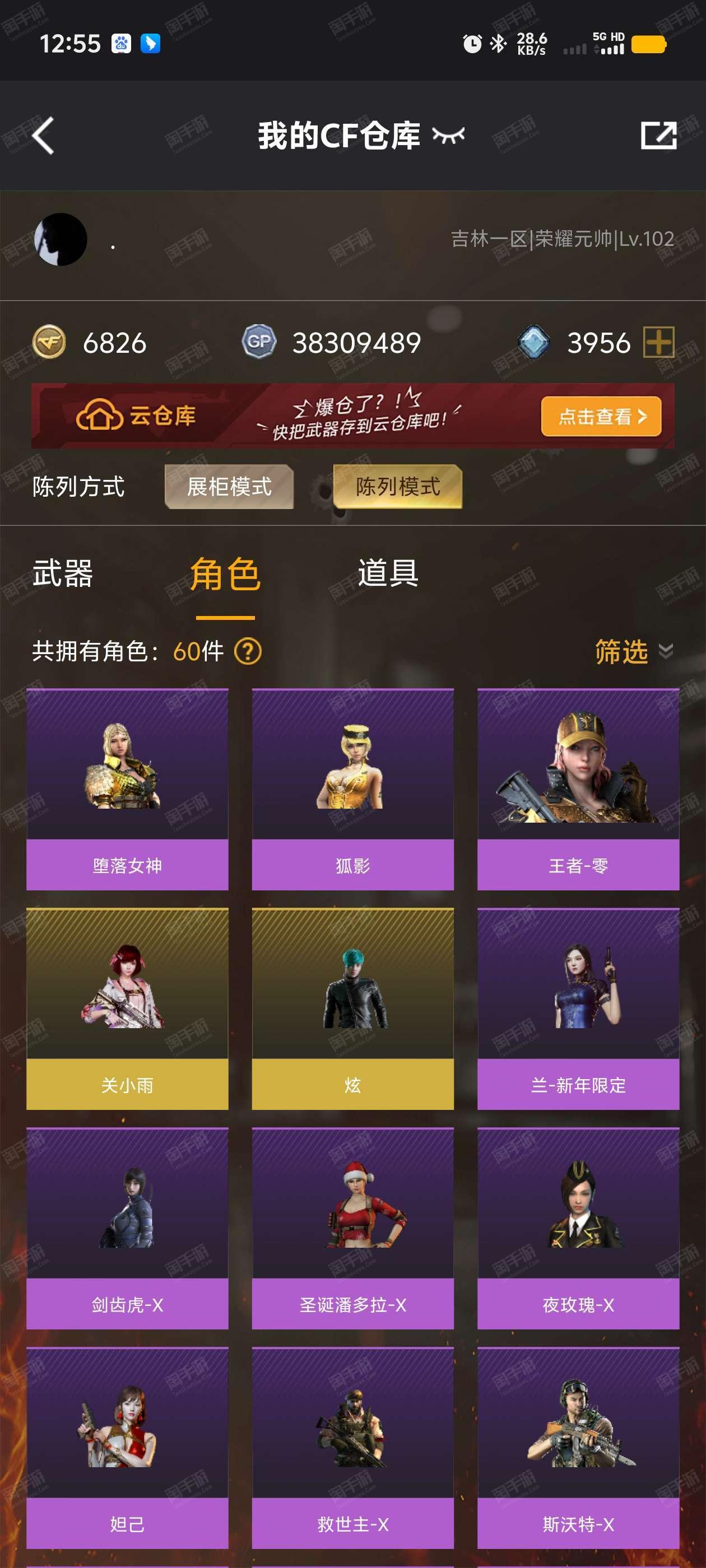Screen dimensions: 706x1568
Task: Open the 云仓库 banner via 点击查看
Action: [x=601, y=416]
